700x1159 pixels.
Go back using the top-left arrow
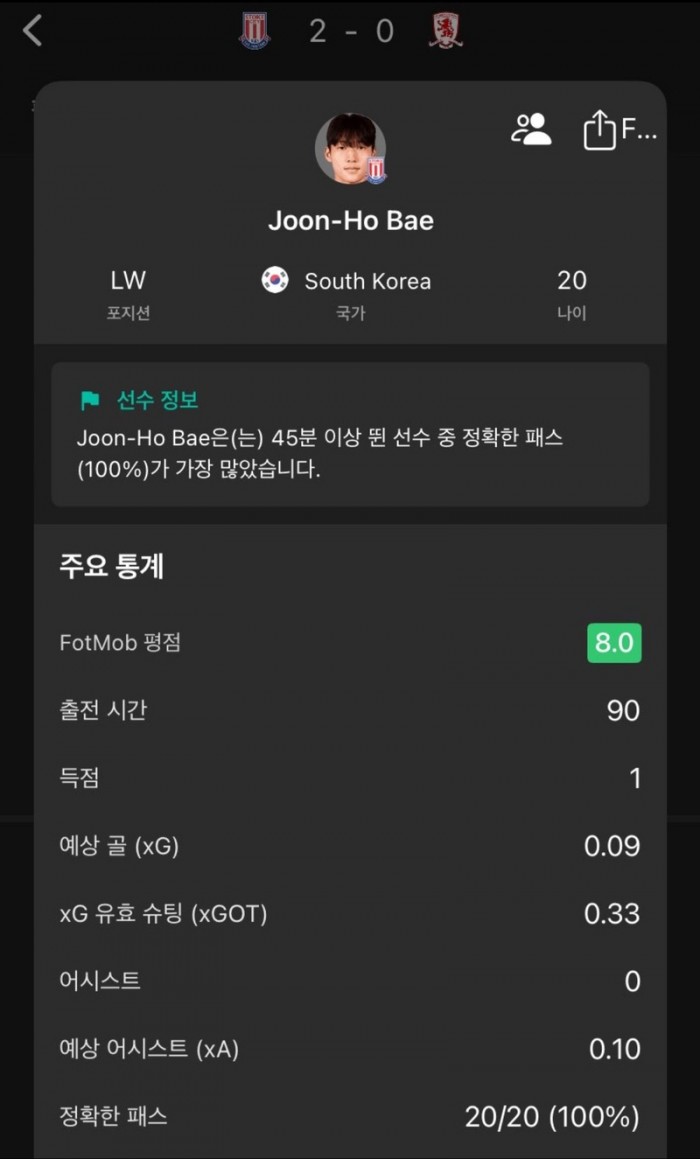click(x=33, y=31)
